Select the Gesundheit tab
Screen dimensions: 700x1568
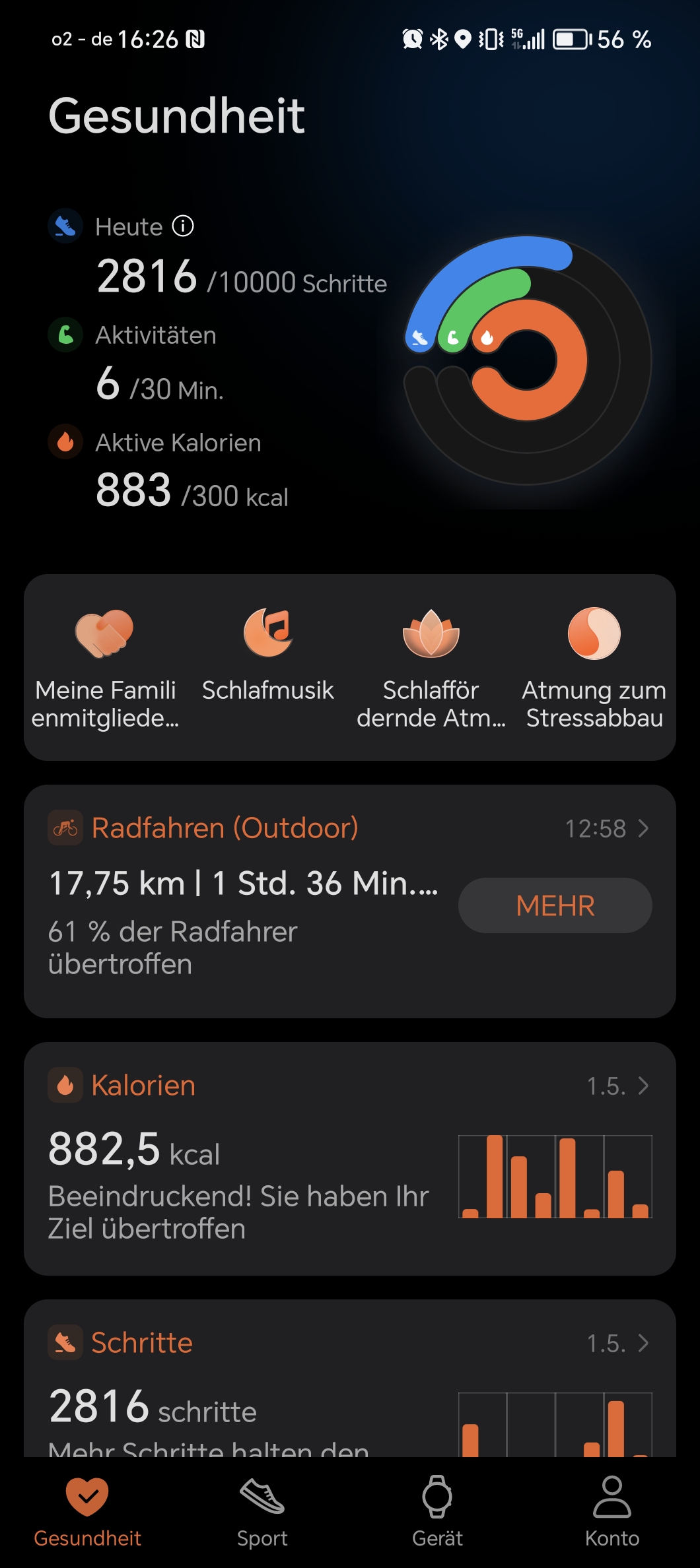tap(87, 1511)
